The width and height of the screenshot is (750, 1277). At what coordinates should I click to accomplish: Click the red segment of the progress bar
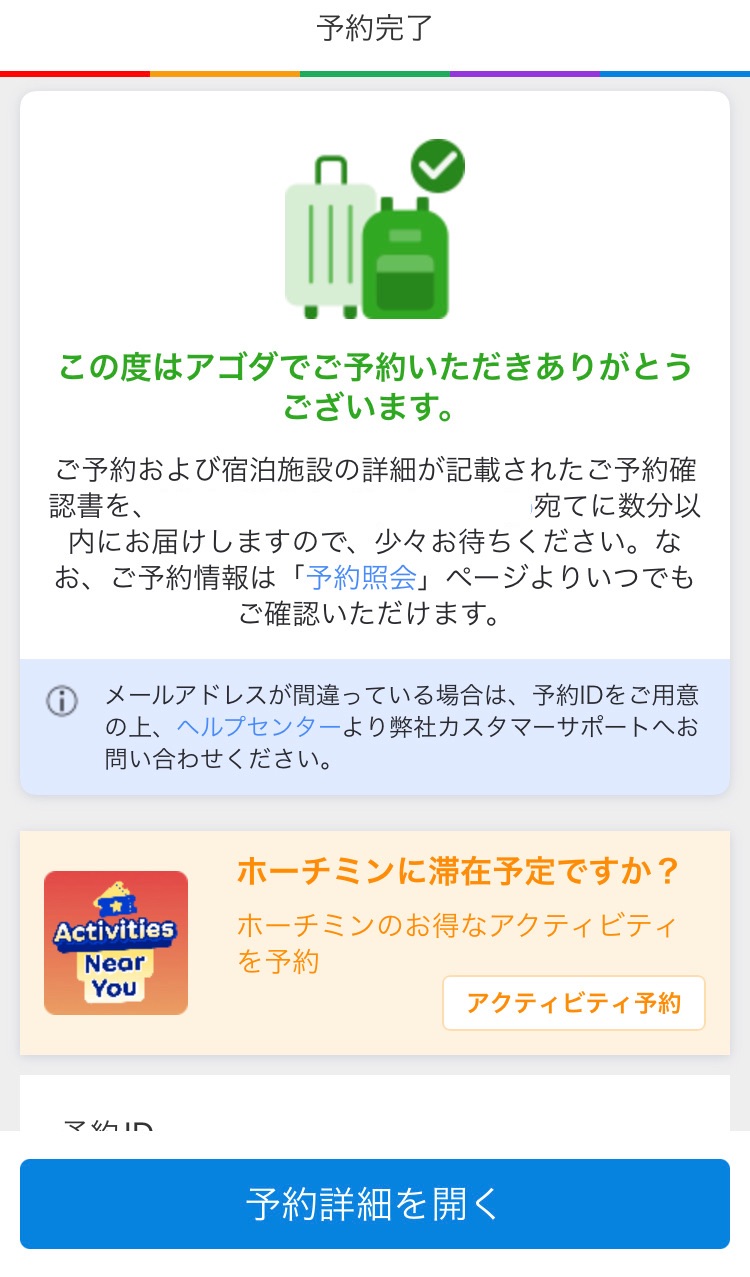(75, 72)
